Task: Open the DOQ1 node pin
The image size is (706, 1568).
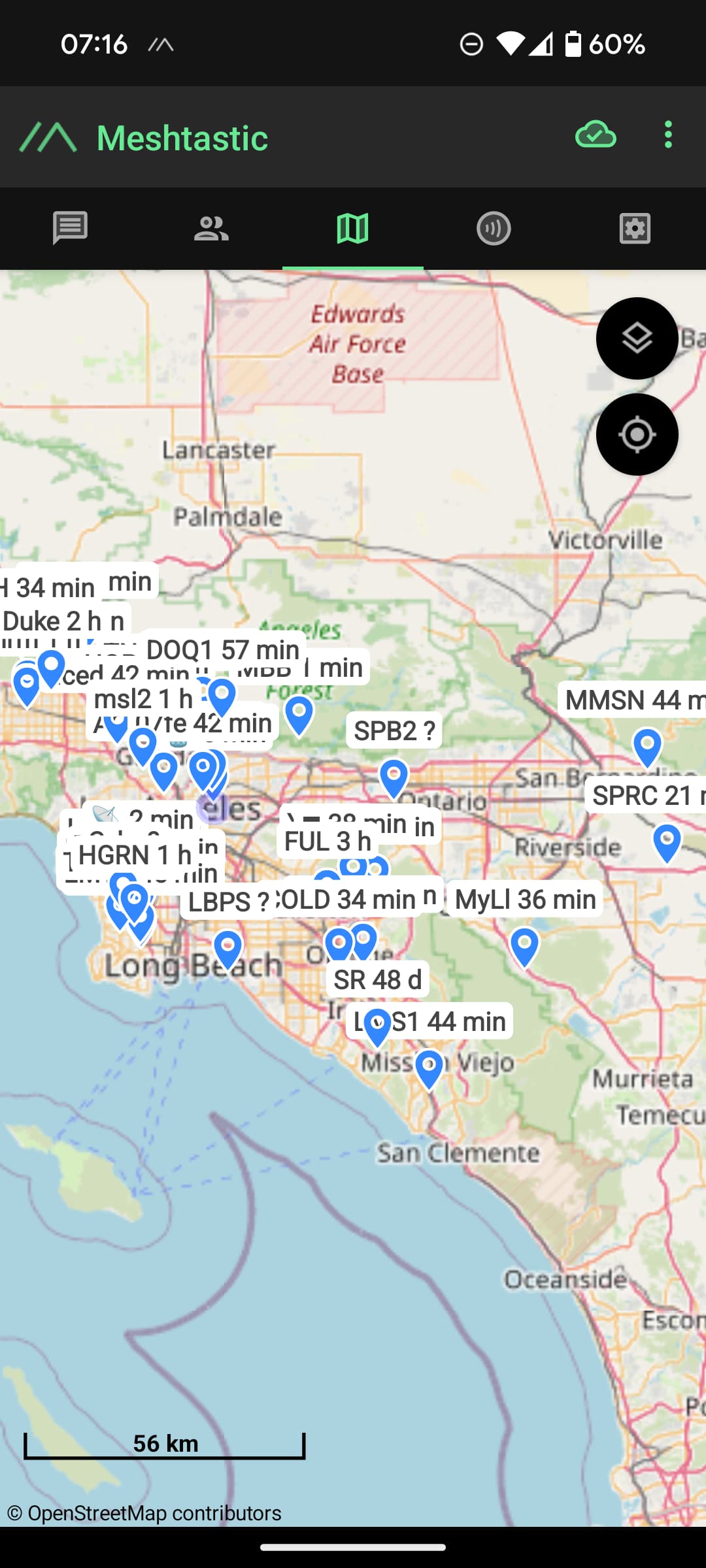Action: tap(222, 696)
